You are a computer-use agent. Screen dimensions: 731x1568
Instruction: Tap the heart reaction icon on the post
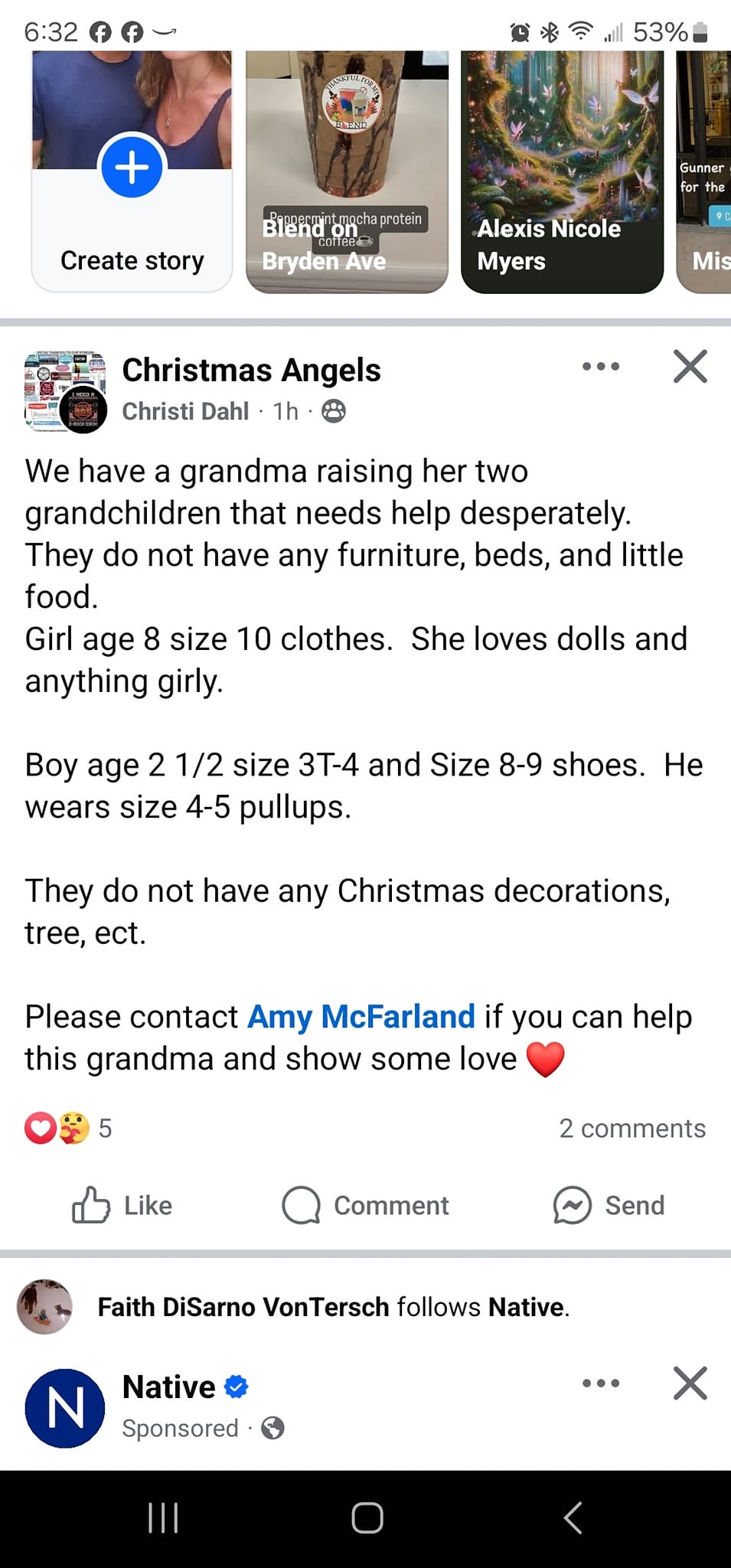pos(39,1128)
